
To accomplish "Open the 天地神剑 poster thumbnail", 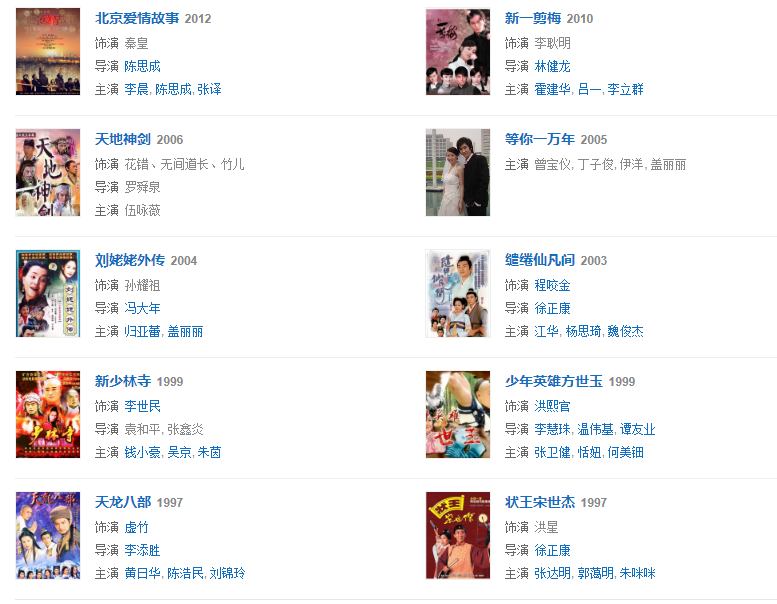I will coord(48,173).
